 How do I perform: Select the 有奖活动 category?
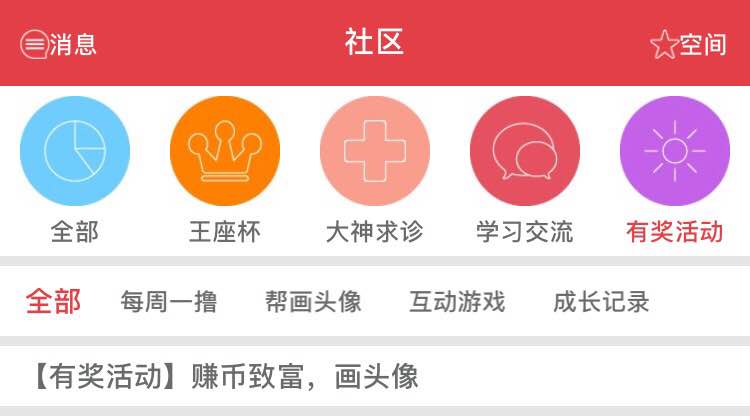pos(675,152)
